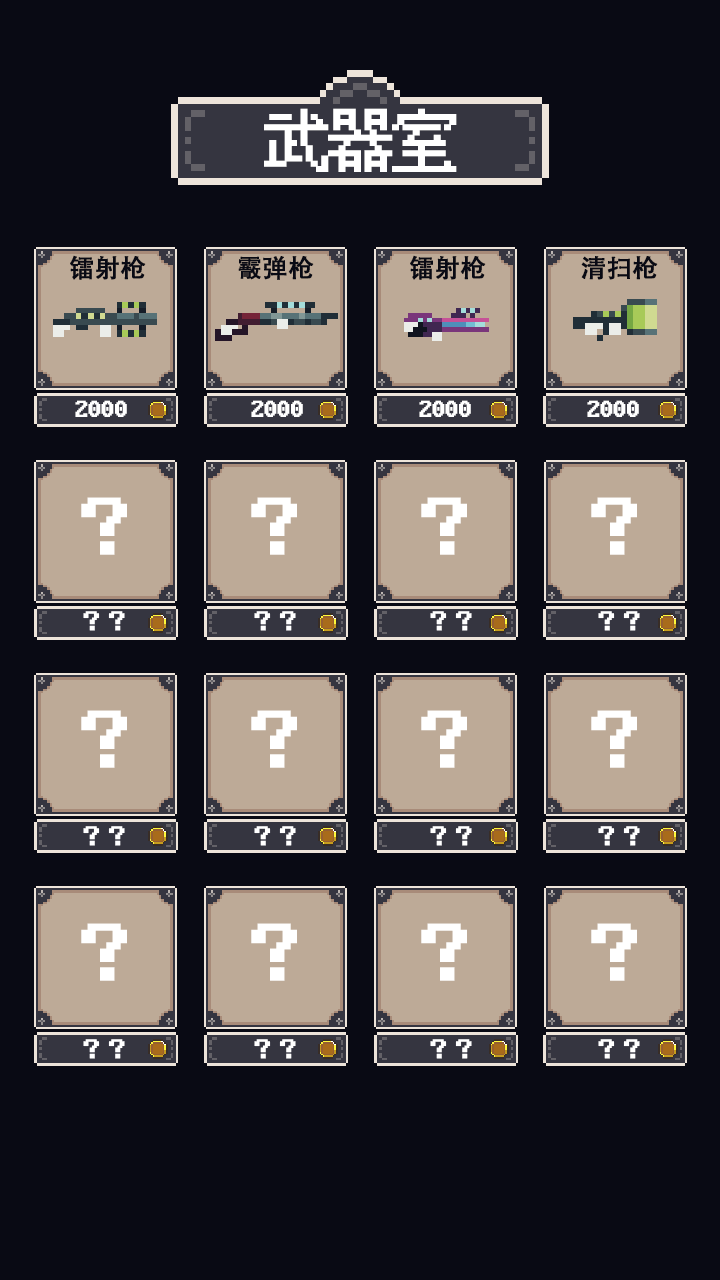The image size is (720, 1280).
Task: Open the 霰弹枪 weapon card
Action: coord(276,318)
